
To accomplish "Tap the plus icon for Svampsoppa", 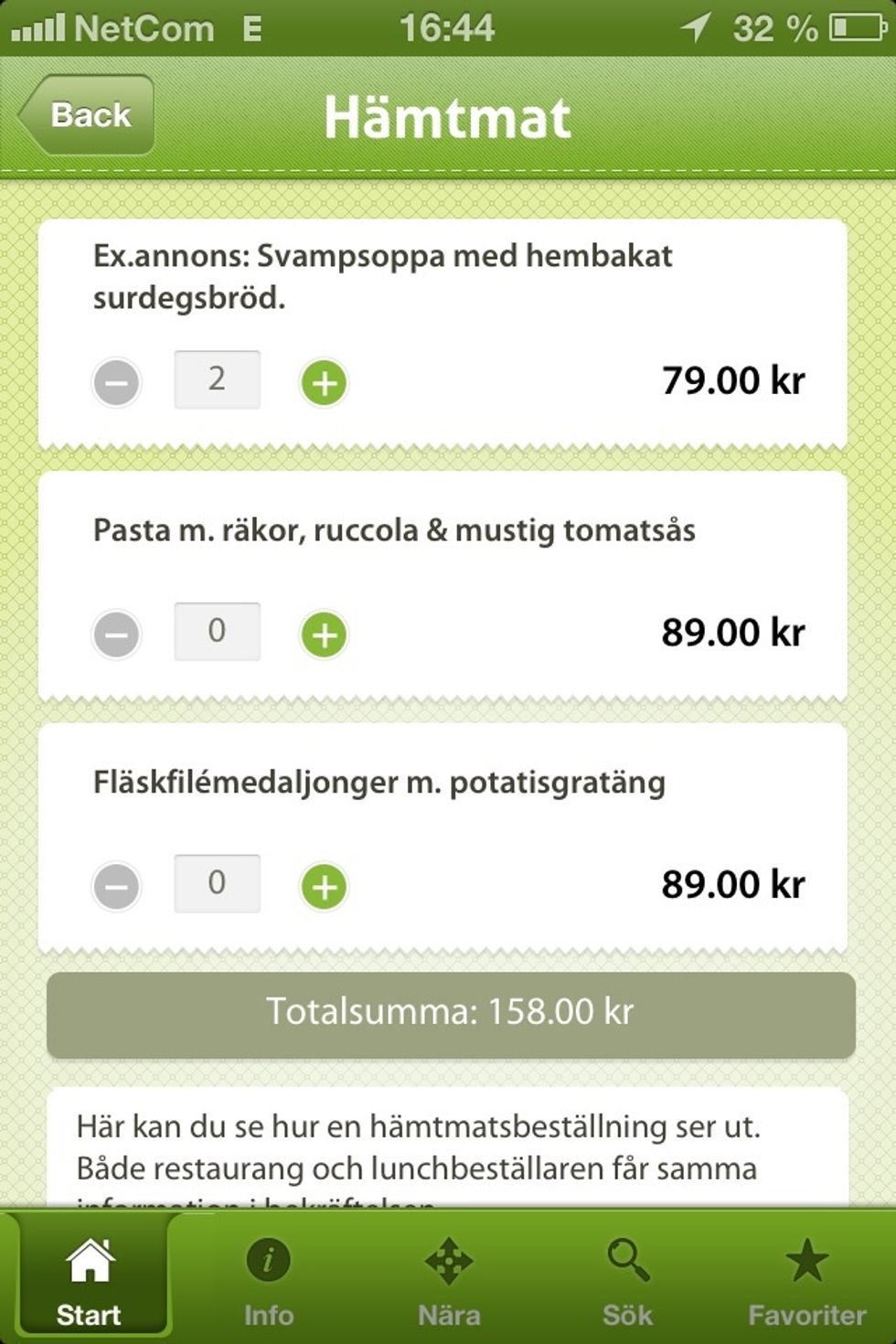I will [325, 382].
